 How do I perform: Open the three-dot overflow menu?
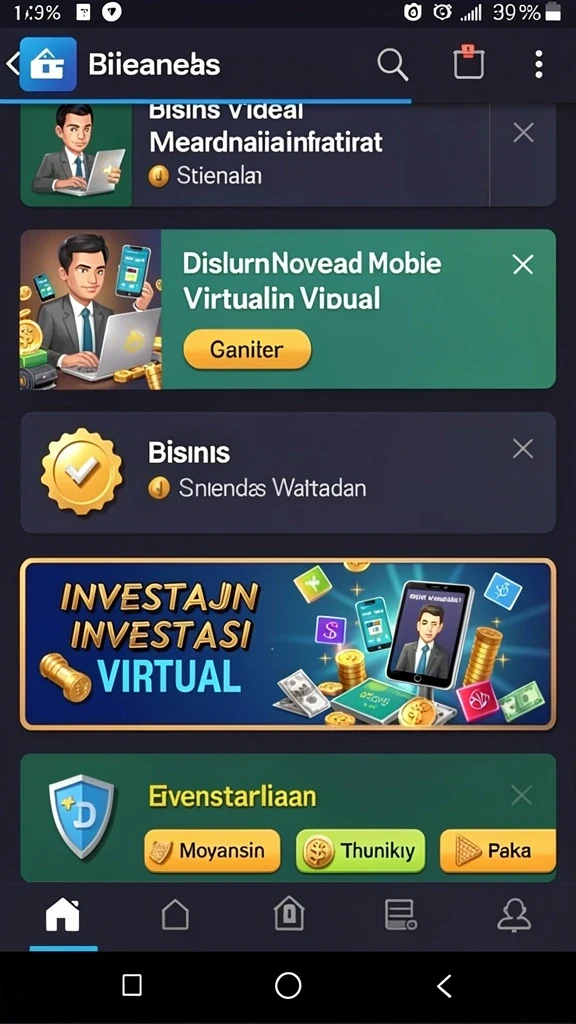click(x=538, y=64)
